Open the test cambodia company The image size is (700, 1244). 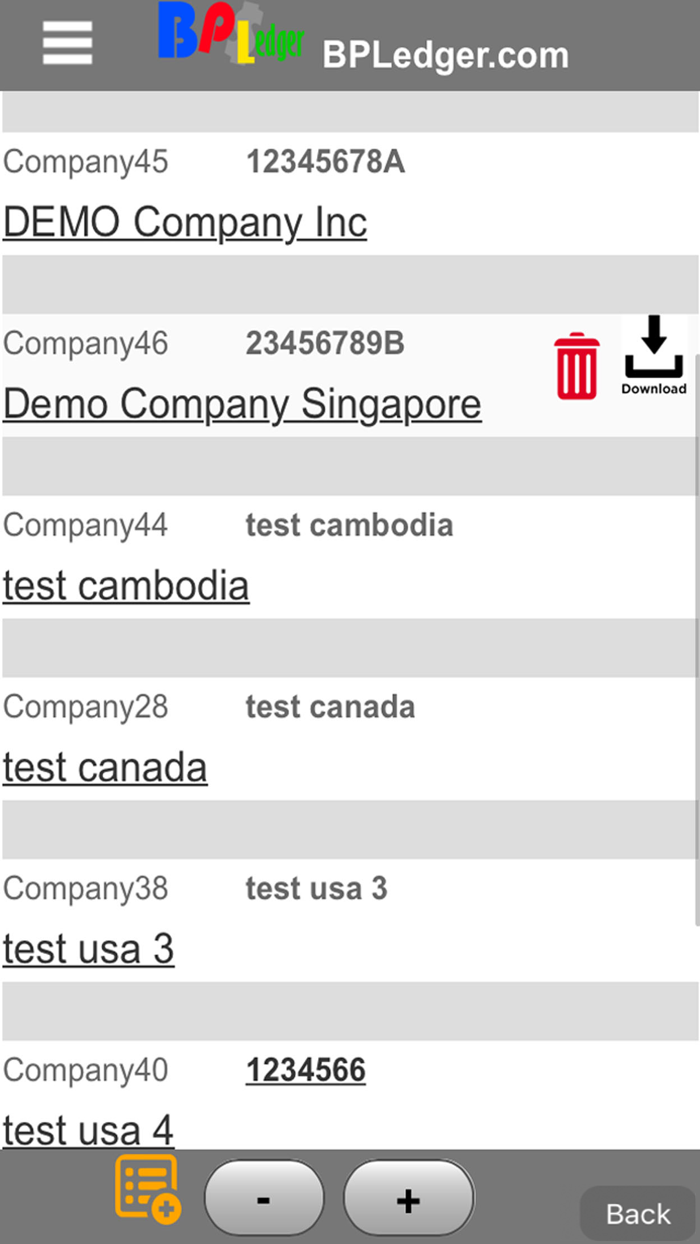pos(126,586)
